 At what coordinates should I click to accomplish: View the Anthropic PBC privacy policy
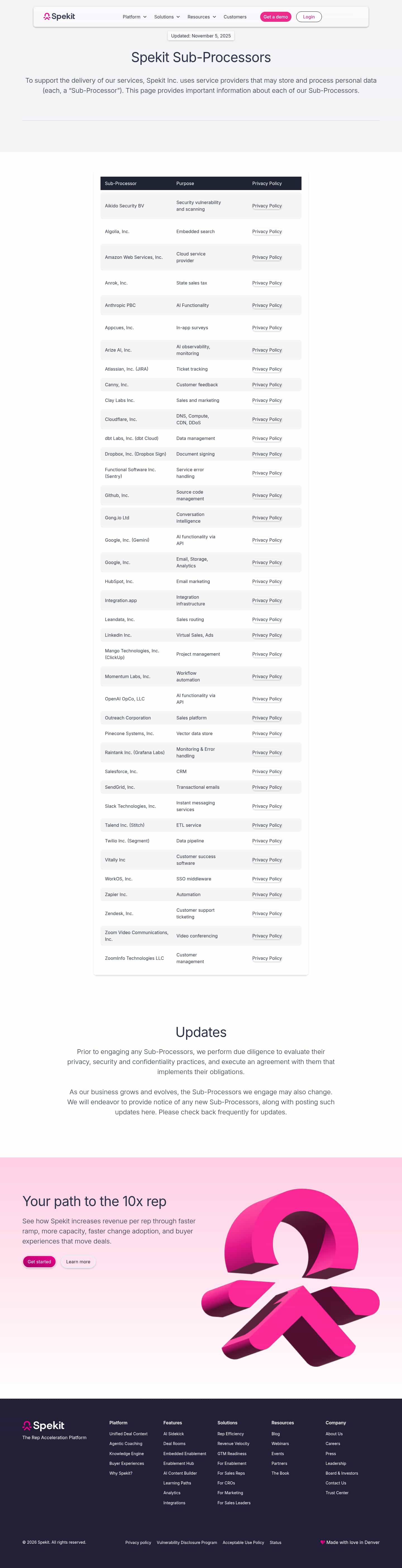267,305
